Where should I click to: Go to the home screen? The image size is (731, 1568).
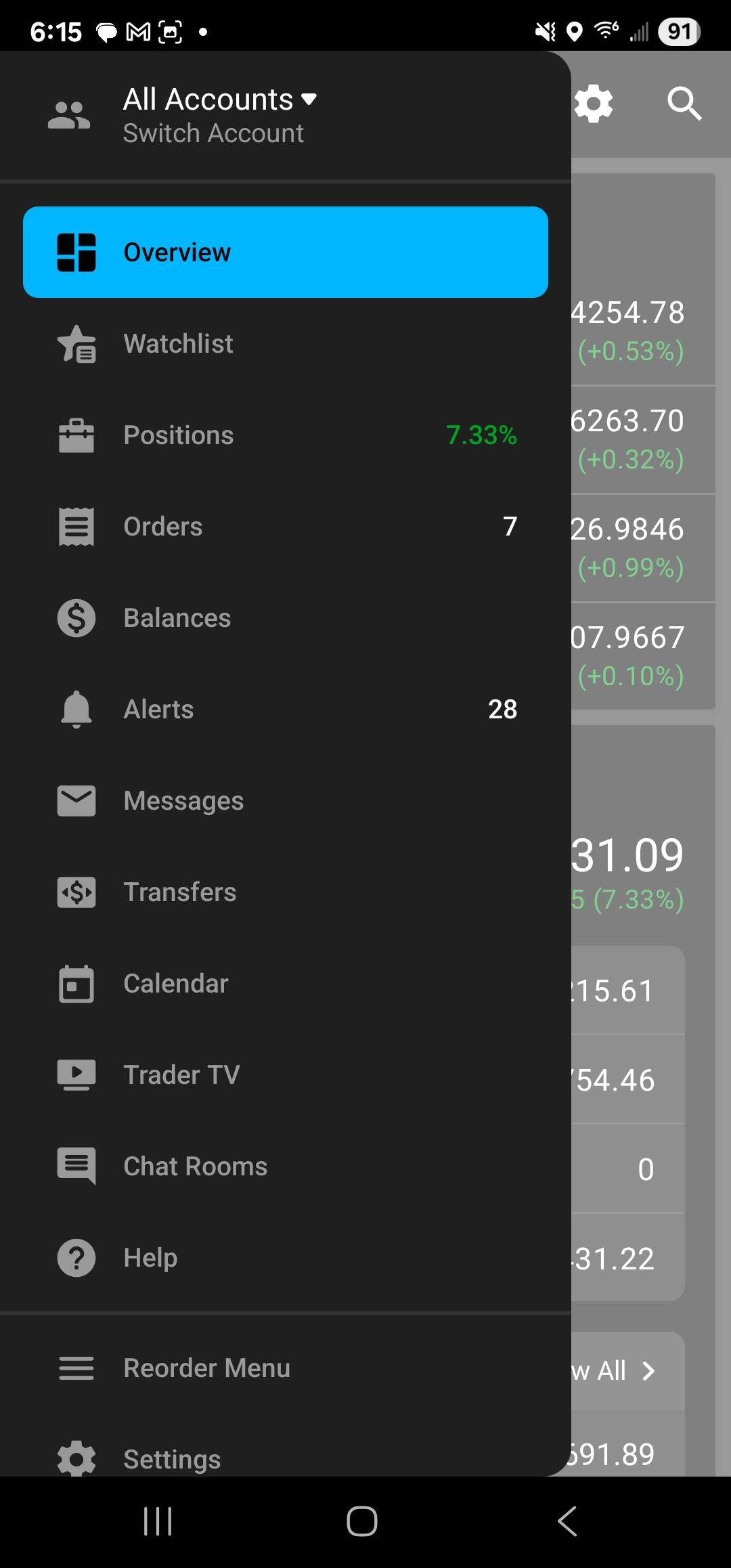pyautogui.click(x=362, y=1521)
